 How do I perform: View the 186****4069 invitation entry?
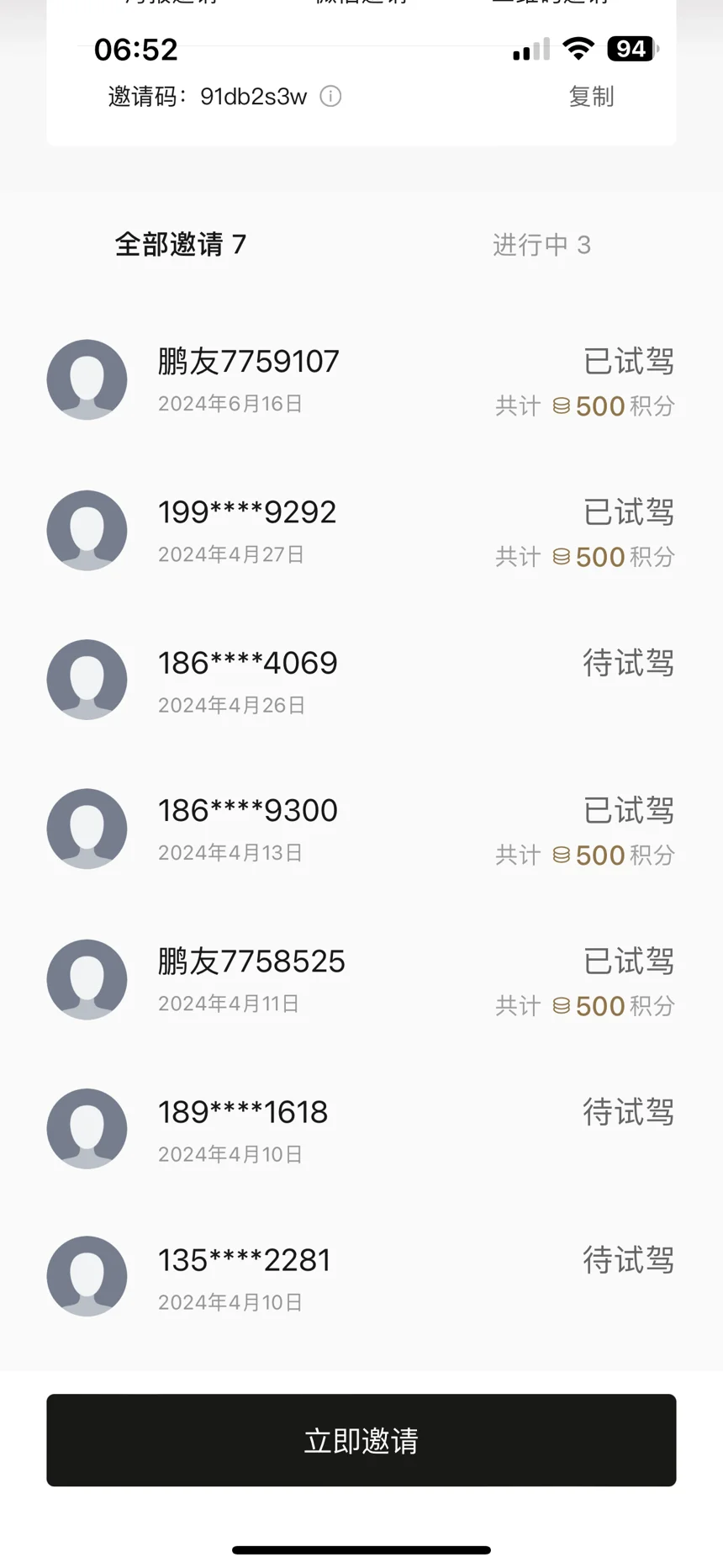[361, 681]
